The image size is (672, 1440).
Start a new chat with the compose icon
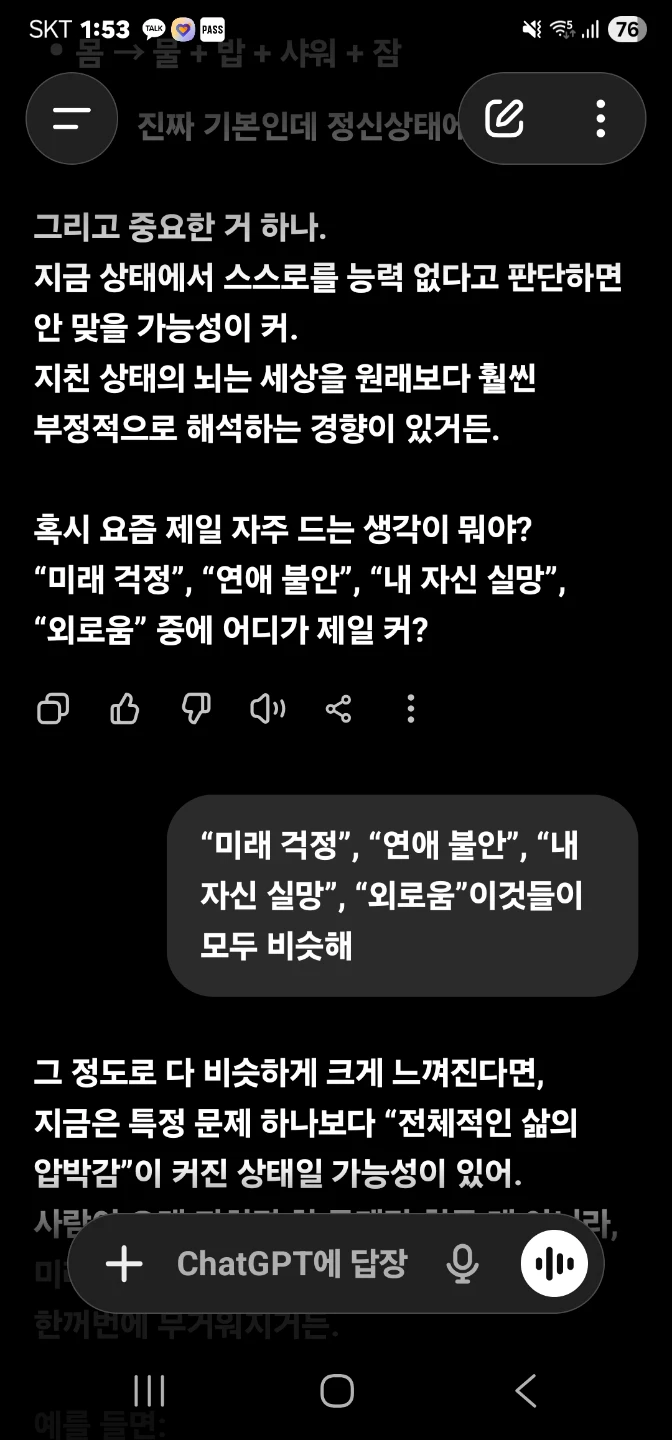click(505, 118)
